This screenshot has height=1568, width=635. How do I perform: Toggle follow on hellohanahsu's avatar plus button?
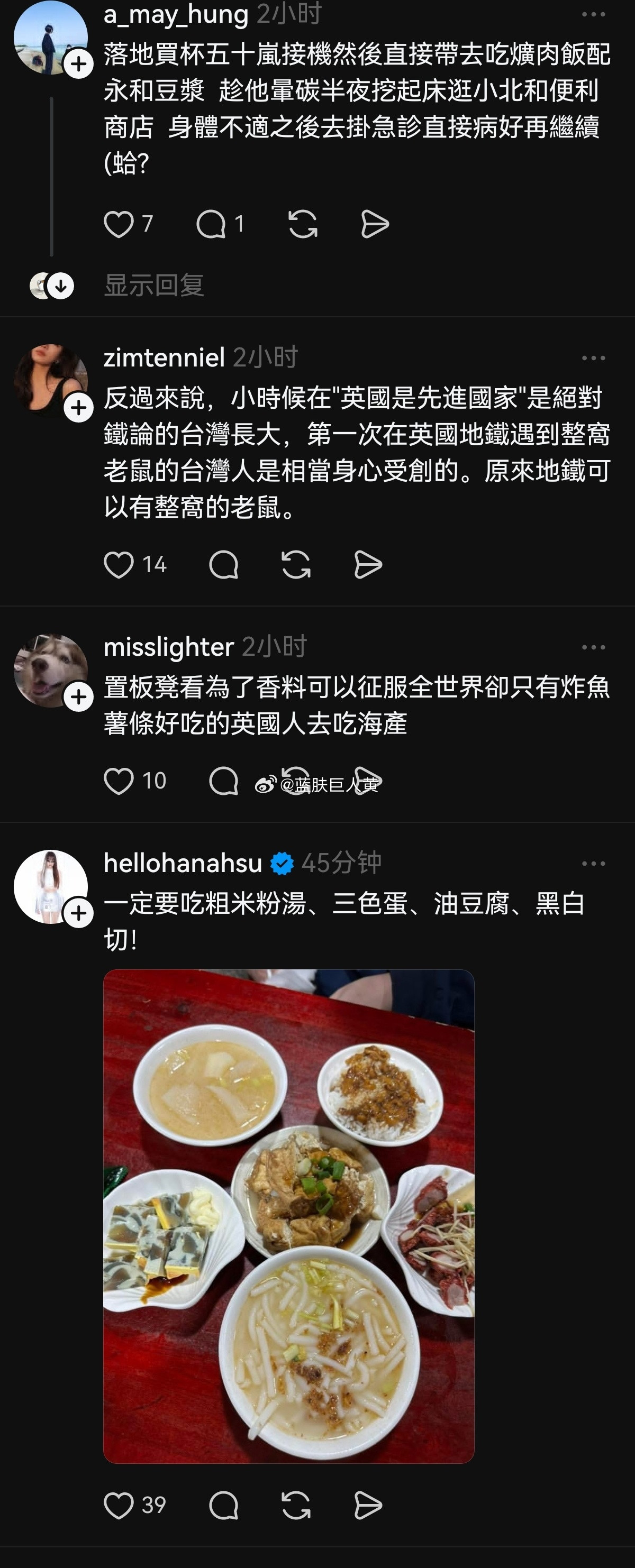pos(78,912)
